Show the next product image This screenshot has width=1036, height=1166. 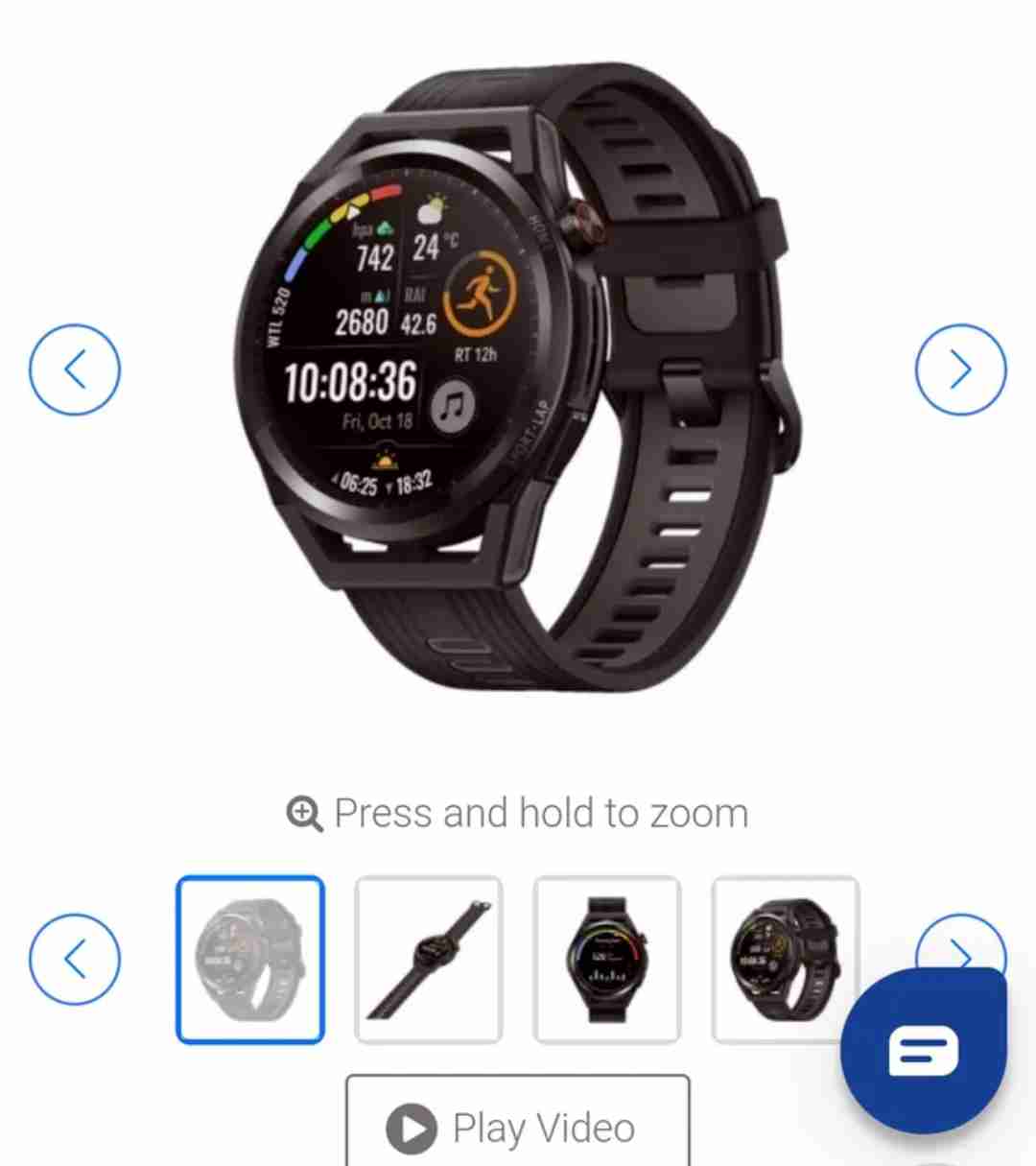960,369
